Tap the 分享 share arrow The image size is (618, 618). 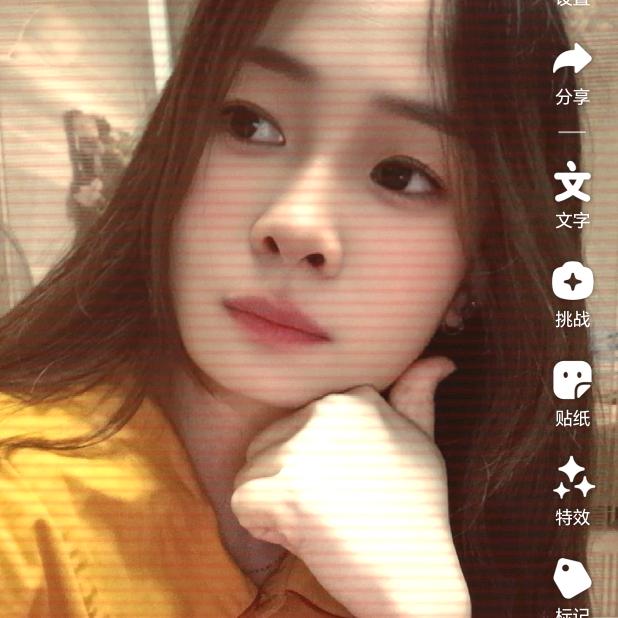coord(572,60)
